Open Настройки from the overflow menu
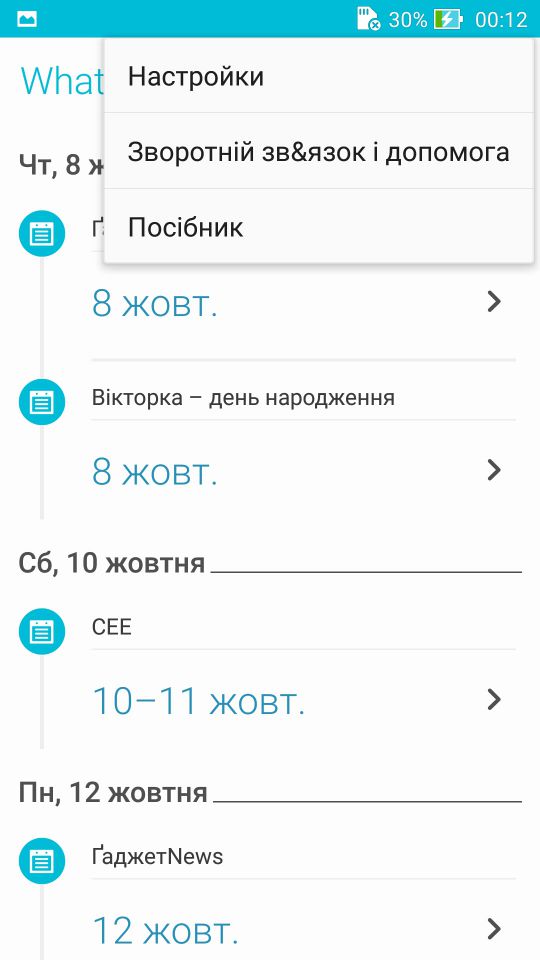This screenshot has width=540, height=960. tap(318, 76)
